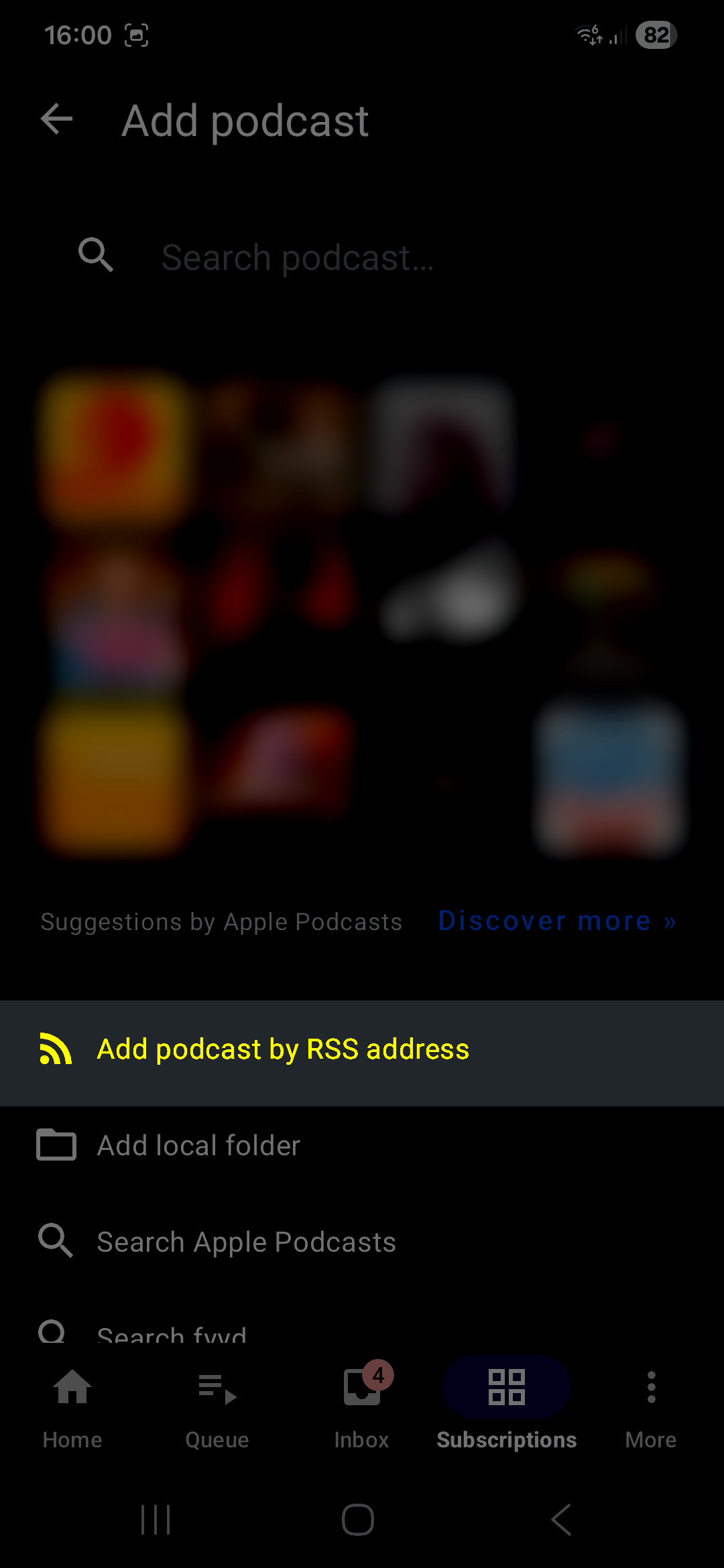Click the yellow RSS feed icon
724x1568 pixels.
(55, 1049)
